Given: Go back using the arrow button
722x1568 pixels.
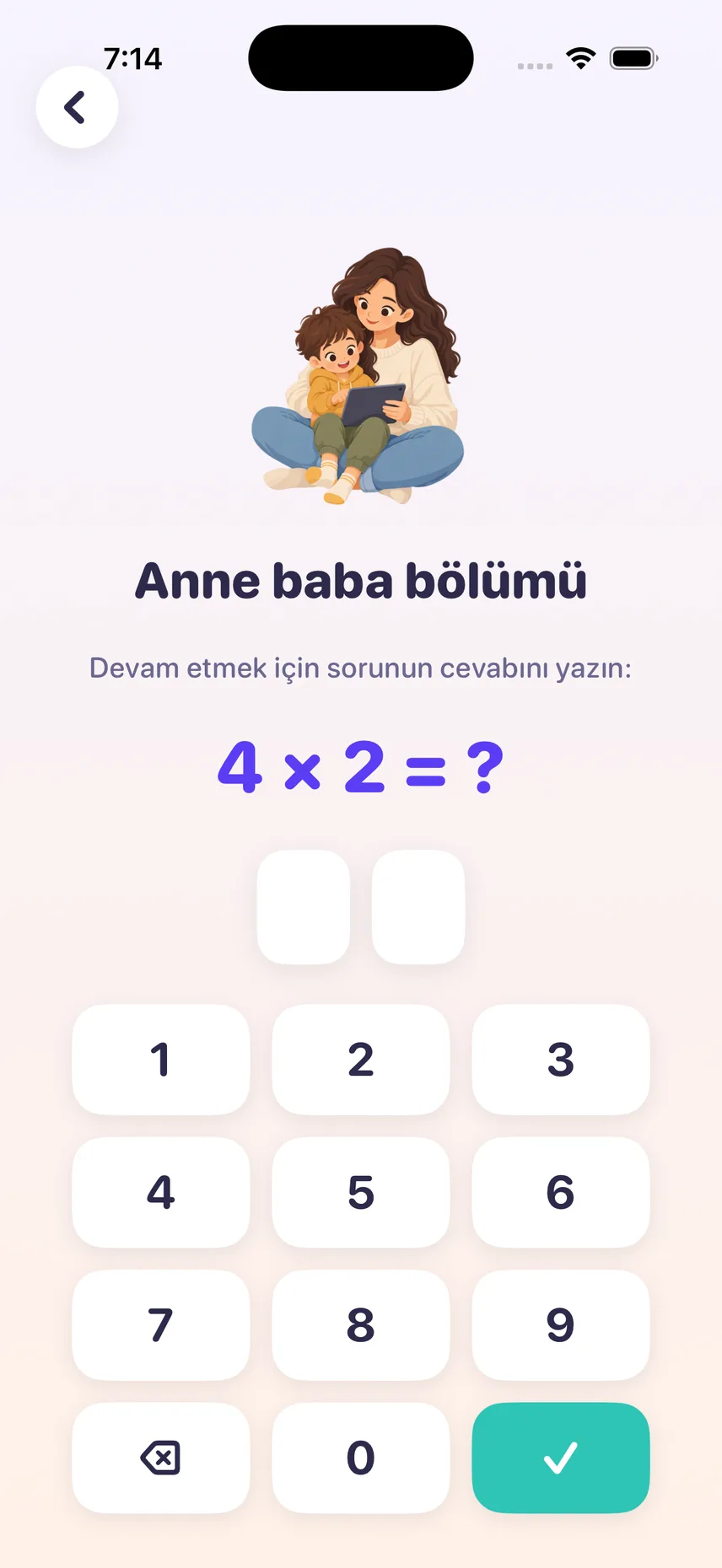Looking at the screenshot, I should pos(77,107).
